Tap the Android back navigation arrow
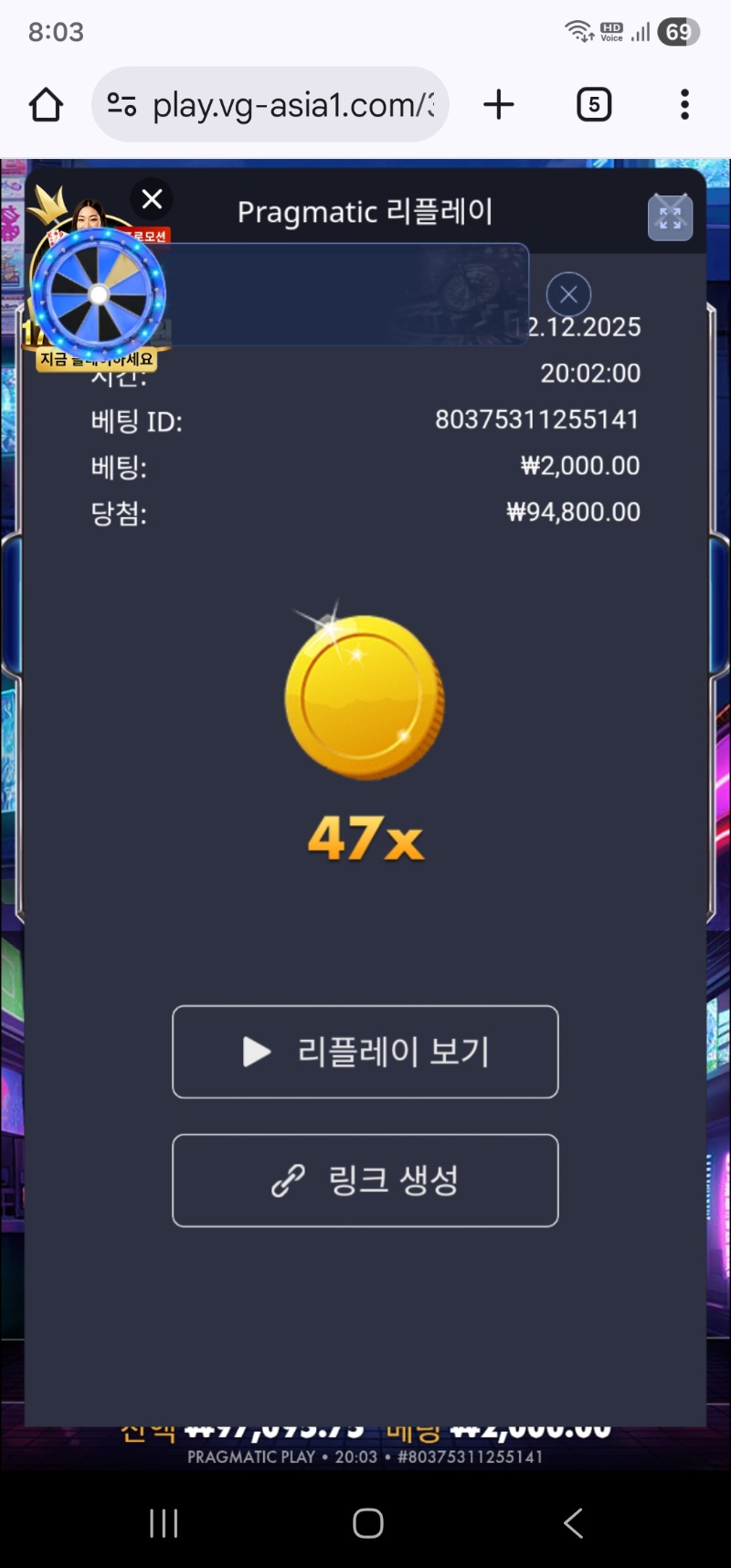 point(572,1522)
